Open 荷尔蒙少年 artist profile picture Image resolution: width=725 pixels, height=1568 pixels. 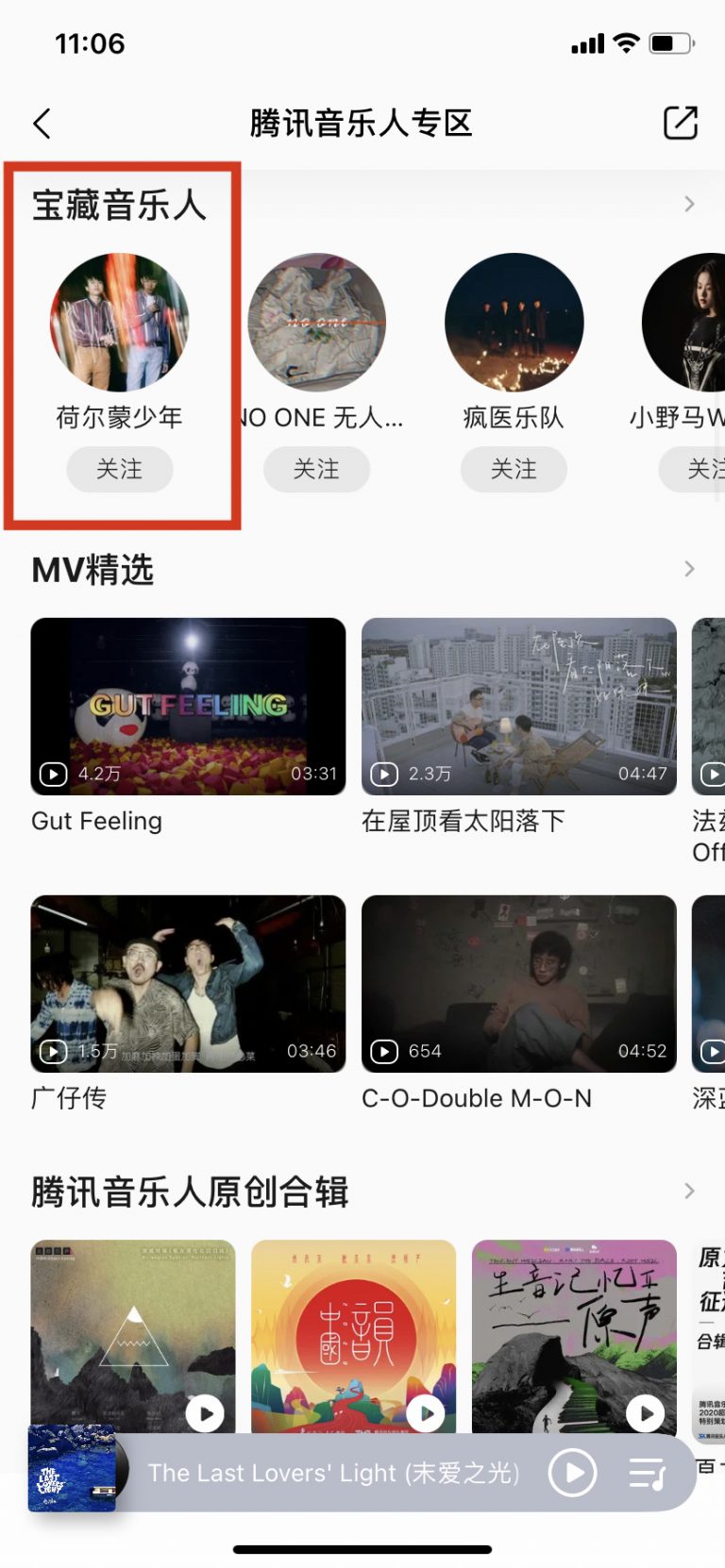[x=120, y=323]
